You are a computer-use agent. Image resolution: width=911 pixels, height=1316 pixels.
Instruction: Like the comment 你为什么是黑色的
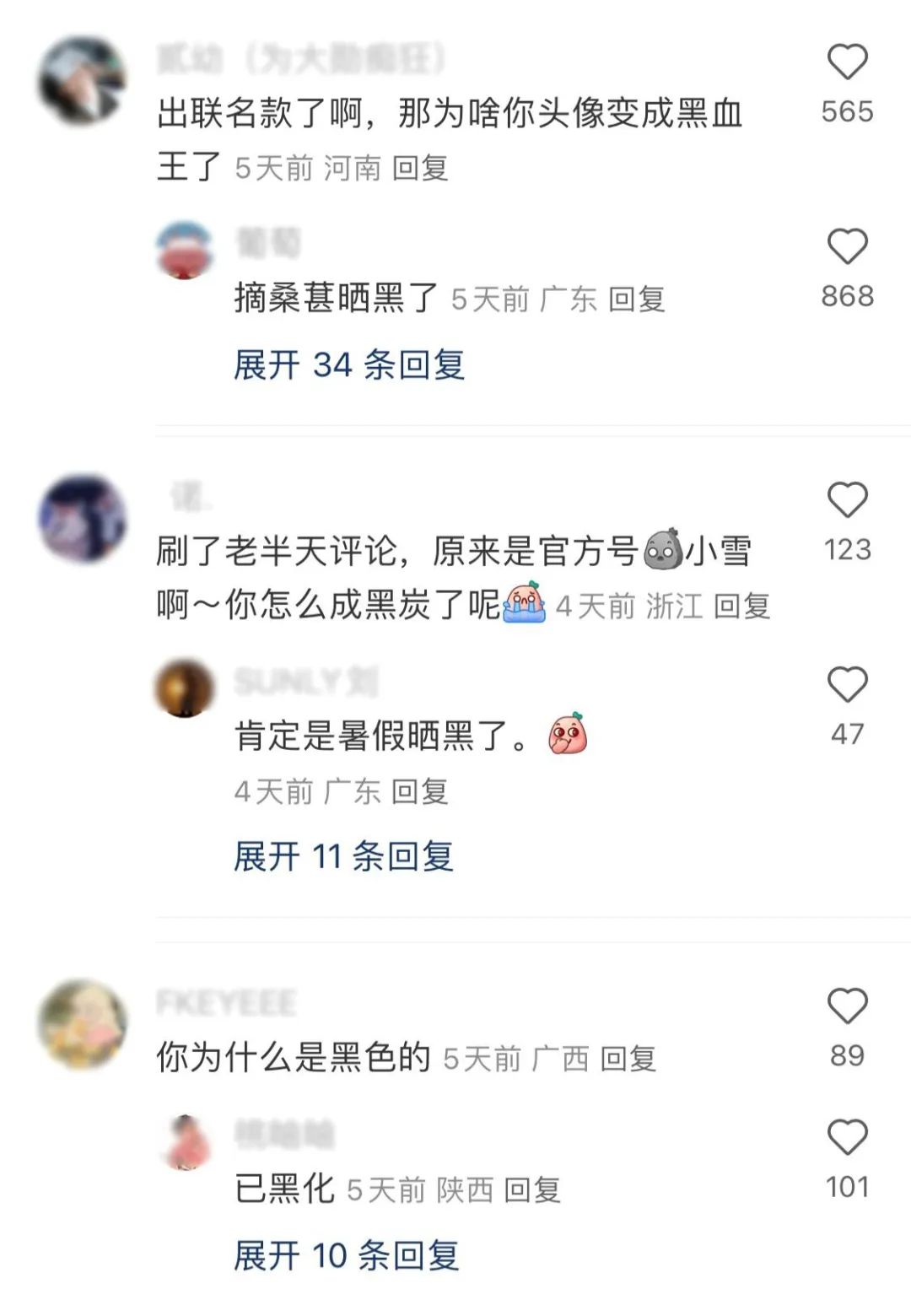(x=847, y=1006)
